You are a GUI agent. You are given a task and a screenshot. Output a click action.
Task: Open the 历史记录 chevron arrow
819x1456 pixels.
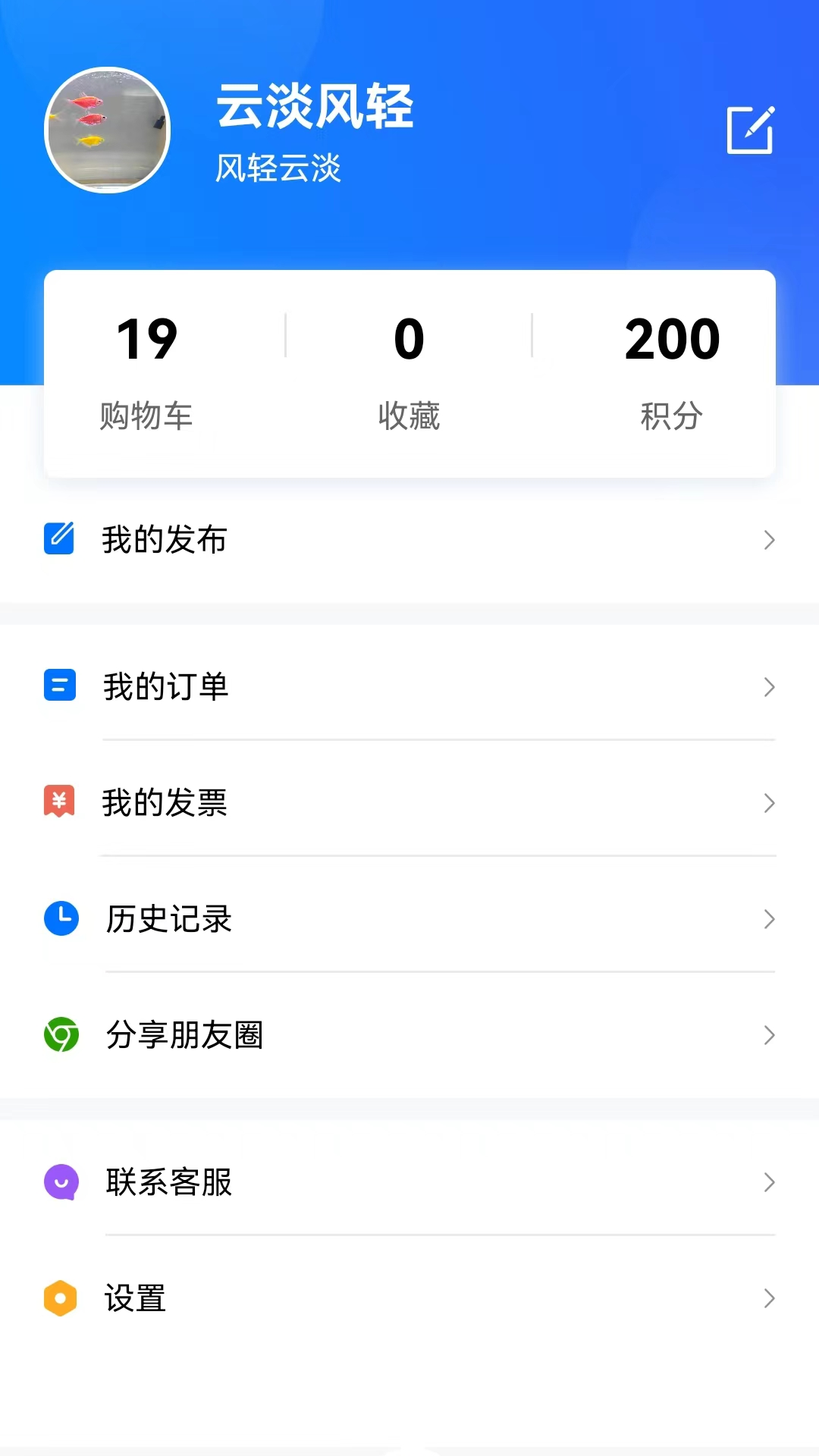769,919
